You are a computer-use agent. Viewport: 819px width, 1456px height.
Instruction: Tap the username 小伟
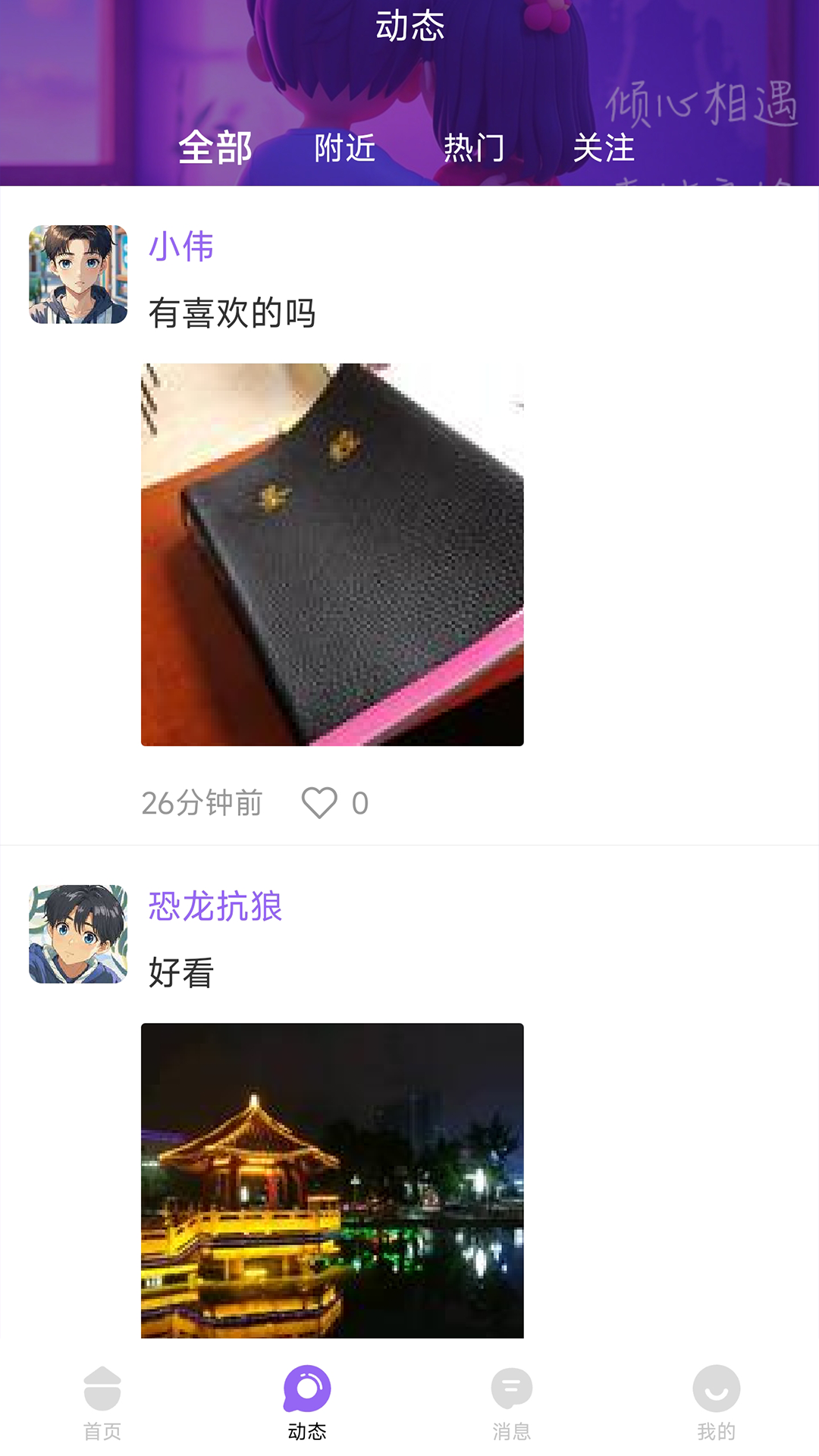pyautogui.click(x=181, y=246)
